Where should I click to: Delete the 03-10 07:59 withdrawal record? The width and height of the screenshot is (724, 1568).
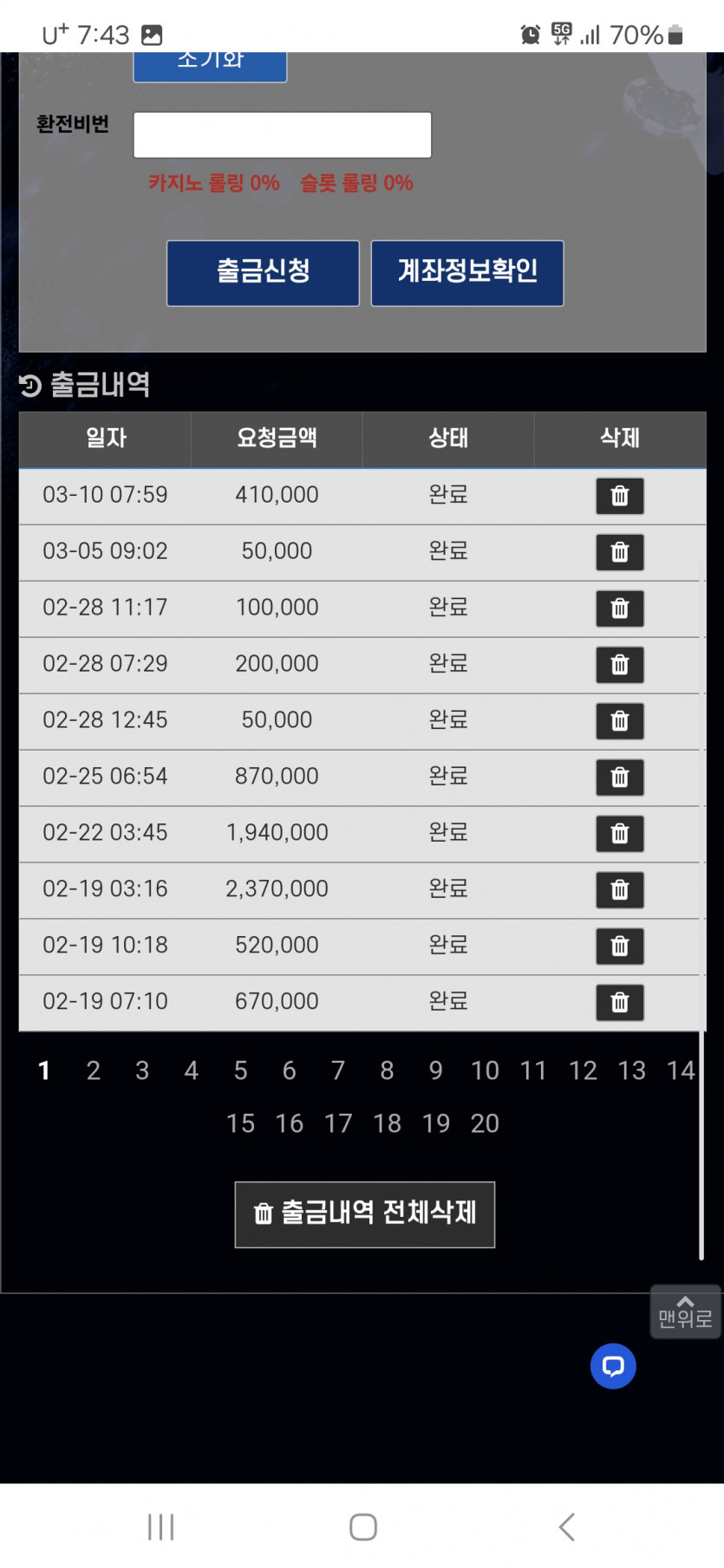tap(619, 496)
